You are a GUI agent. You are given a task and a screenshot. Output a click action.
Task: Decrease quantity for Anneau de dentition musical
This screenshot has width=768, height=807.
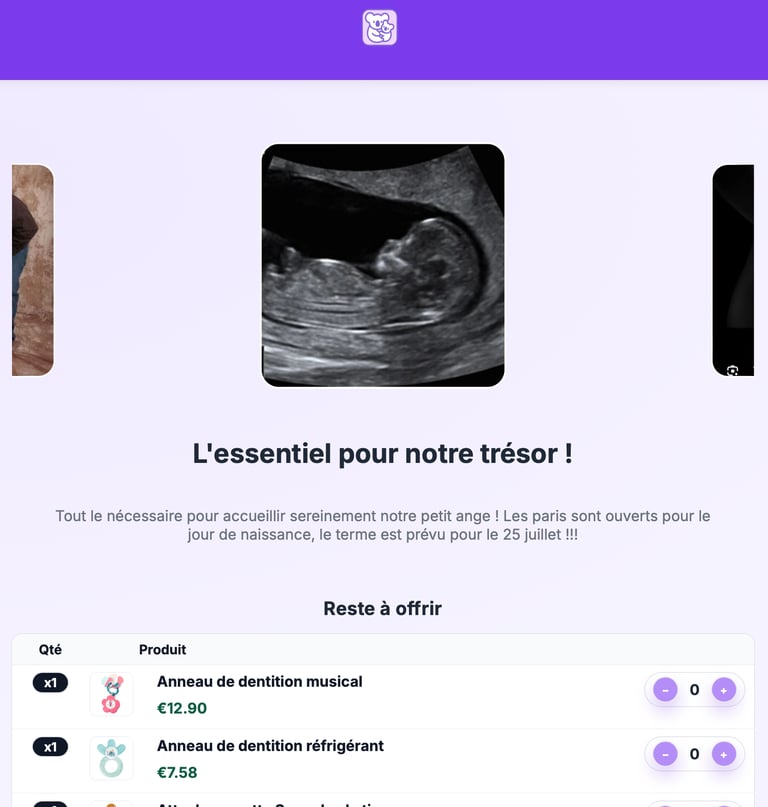tap(665, 690)
